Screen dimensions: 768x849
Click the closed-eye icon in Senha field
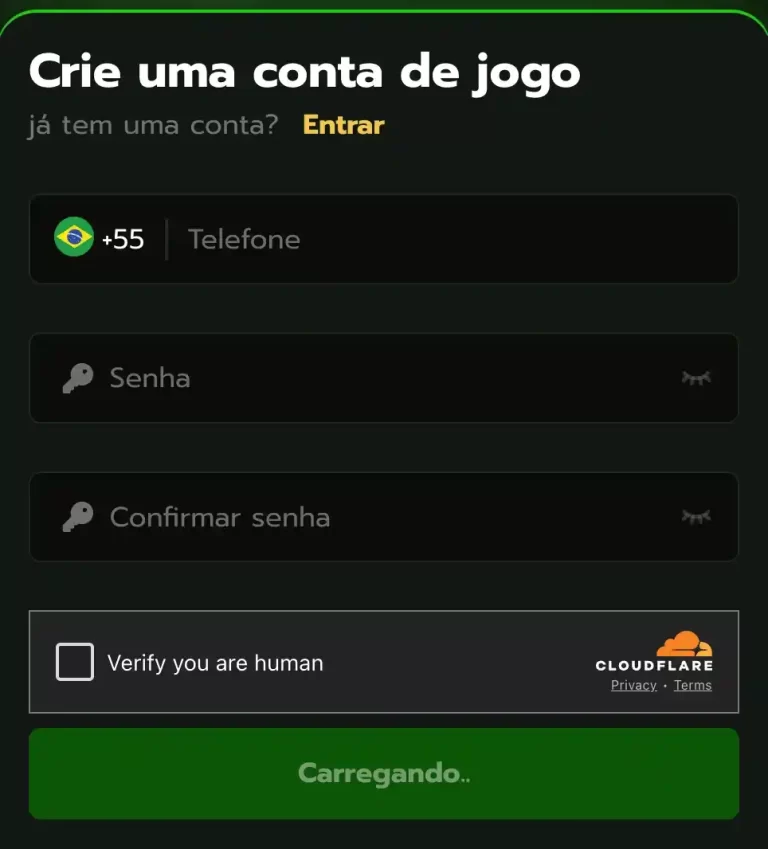click(695, 378)
